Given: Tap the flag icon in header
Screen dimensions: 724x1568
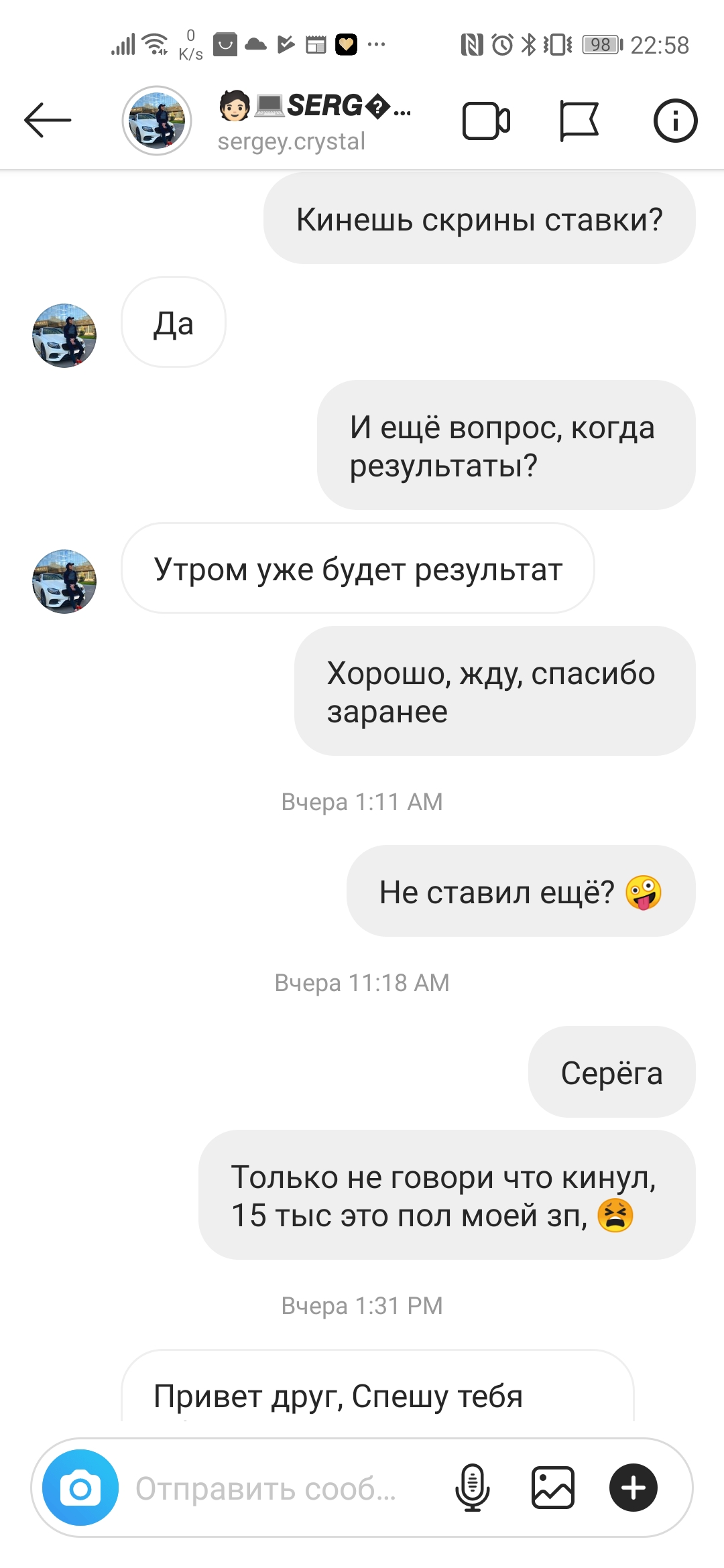Looking at the screenshot, I should (579, 121).
